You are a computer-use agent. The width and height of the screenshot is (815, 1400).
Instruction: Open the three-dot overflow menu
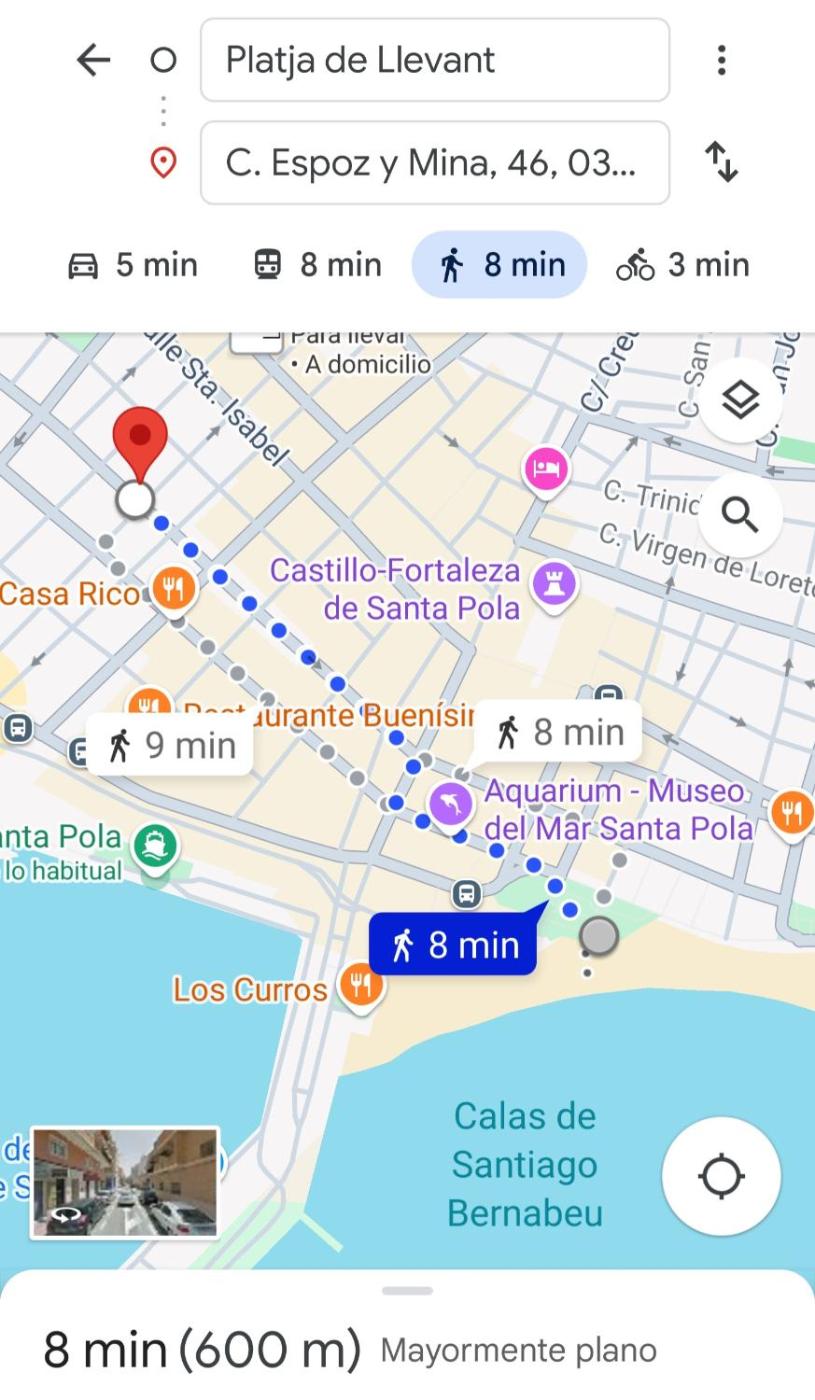tap(721, 60)
